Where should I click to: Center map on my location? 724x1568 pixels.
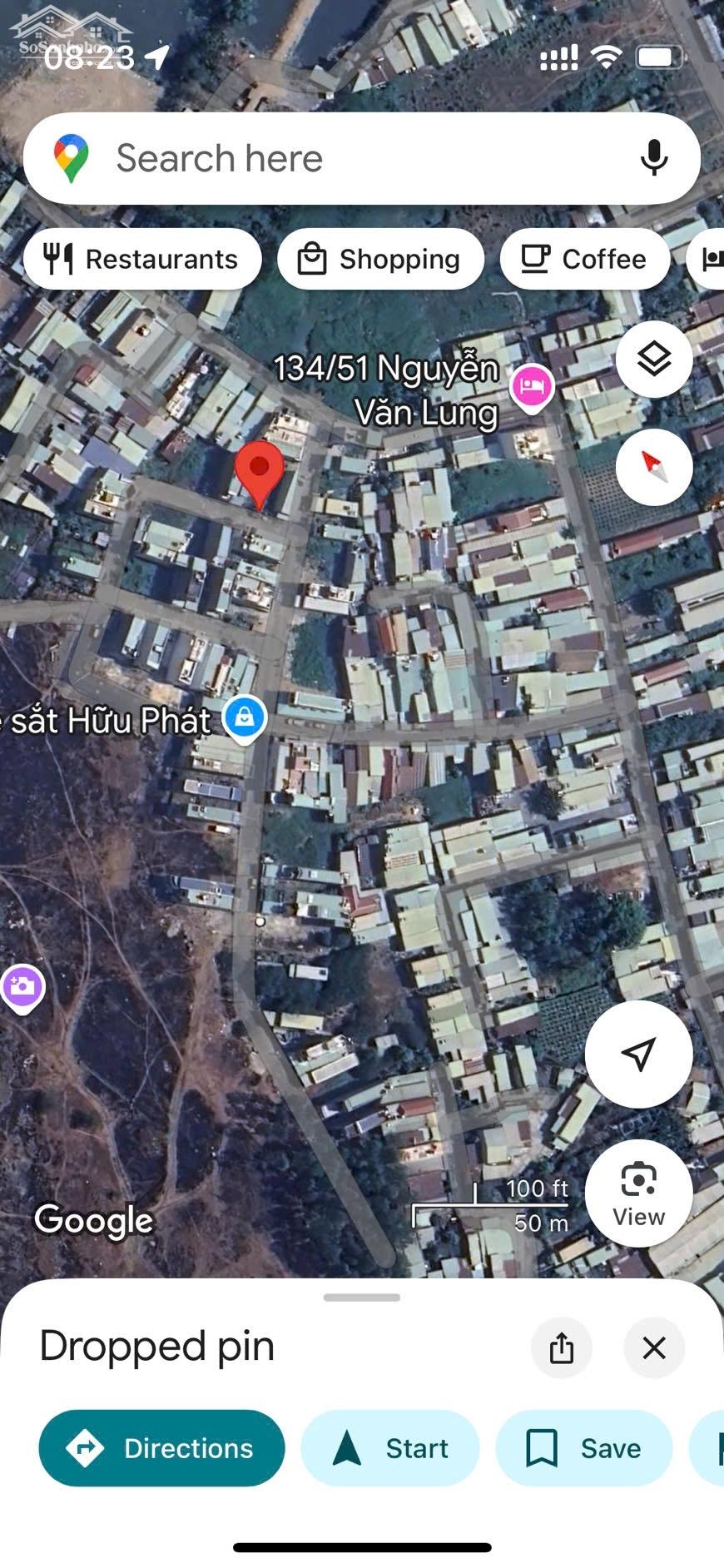639,1054
